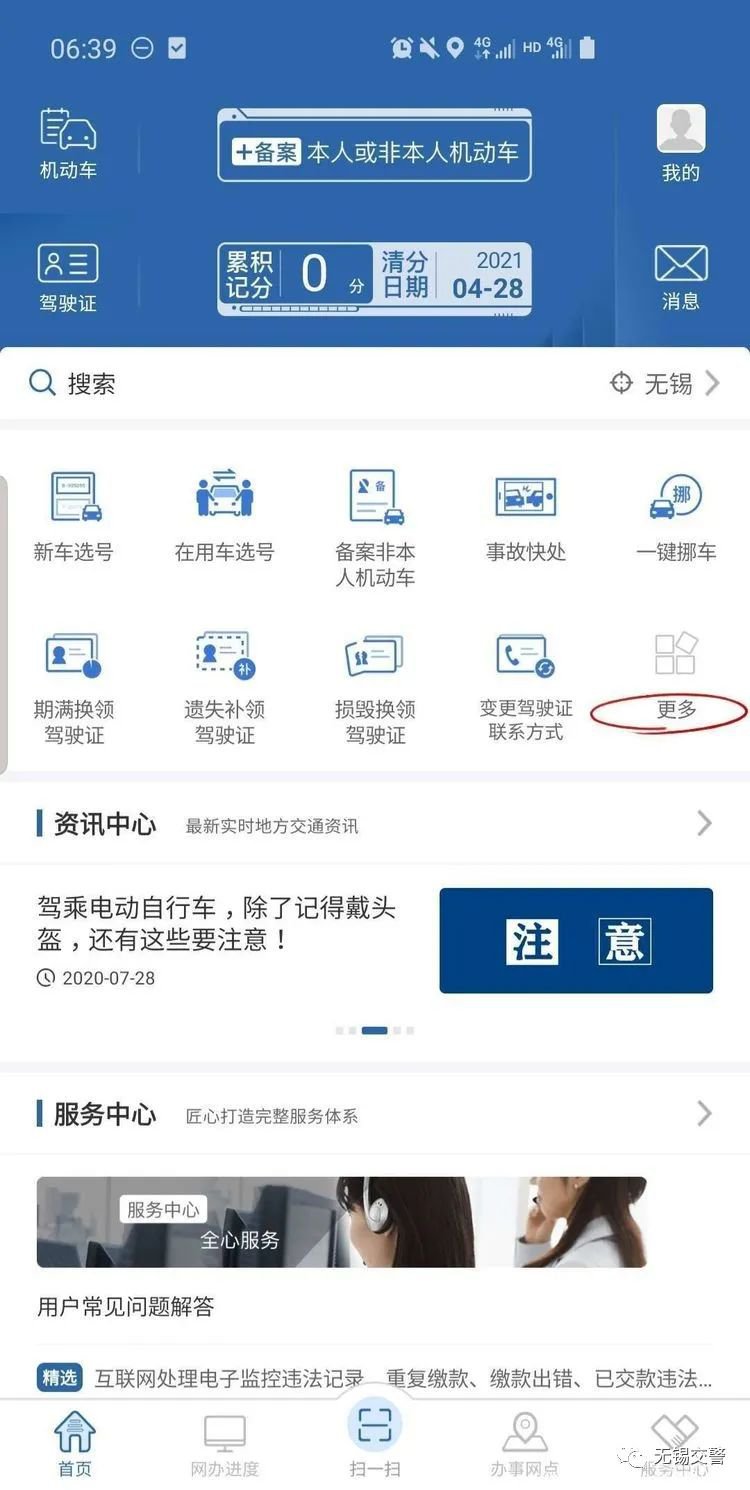Open the 驾驶证 driver's license section

tap(67, 277)
